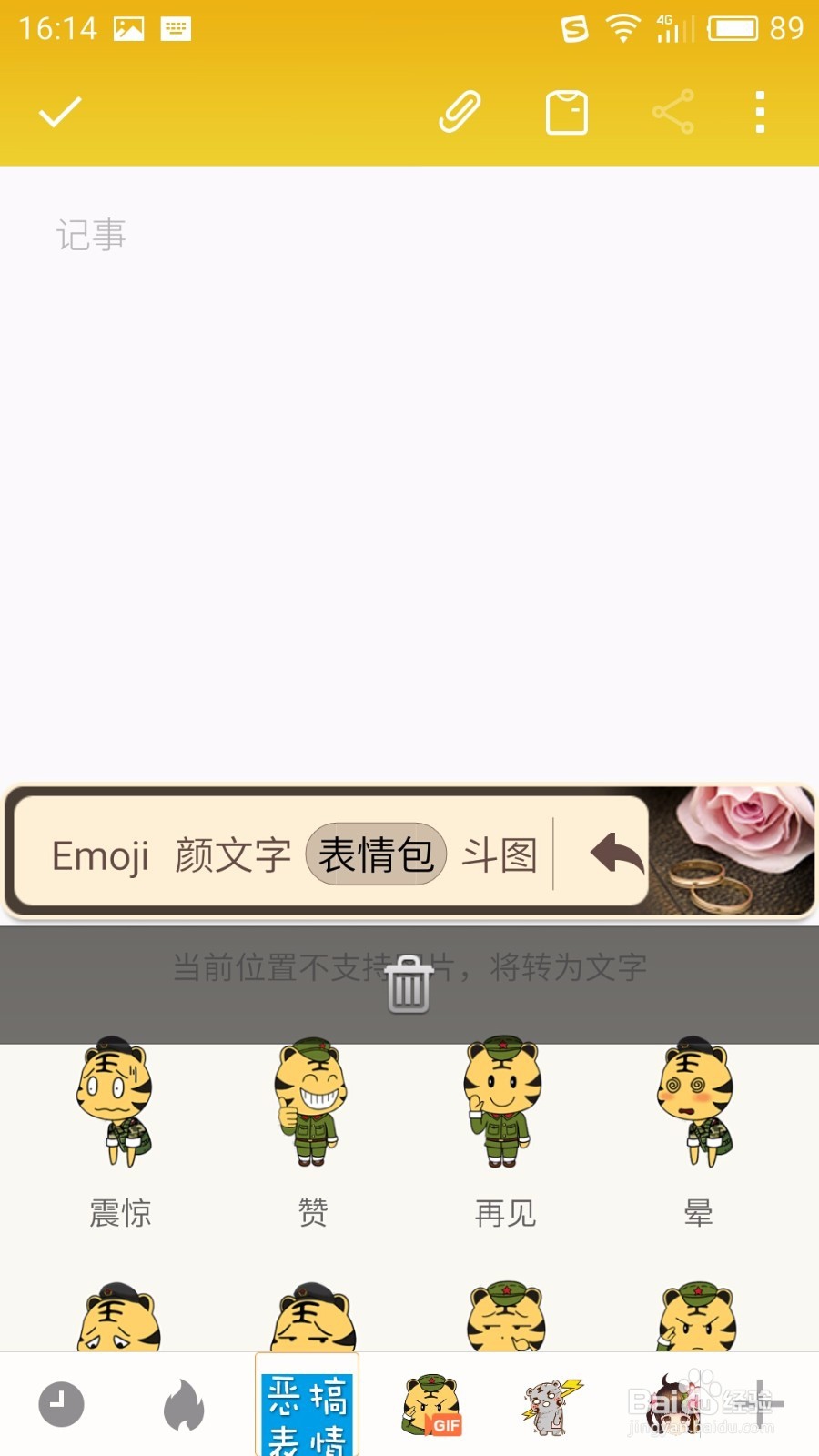Switch to the Emoji tab
Image resolution: width=819 pixels, height=1456 pixels.
click(x=100, y=855)
